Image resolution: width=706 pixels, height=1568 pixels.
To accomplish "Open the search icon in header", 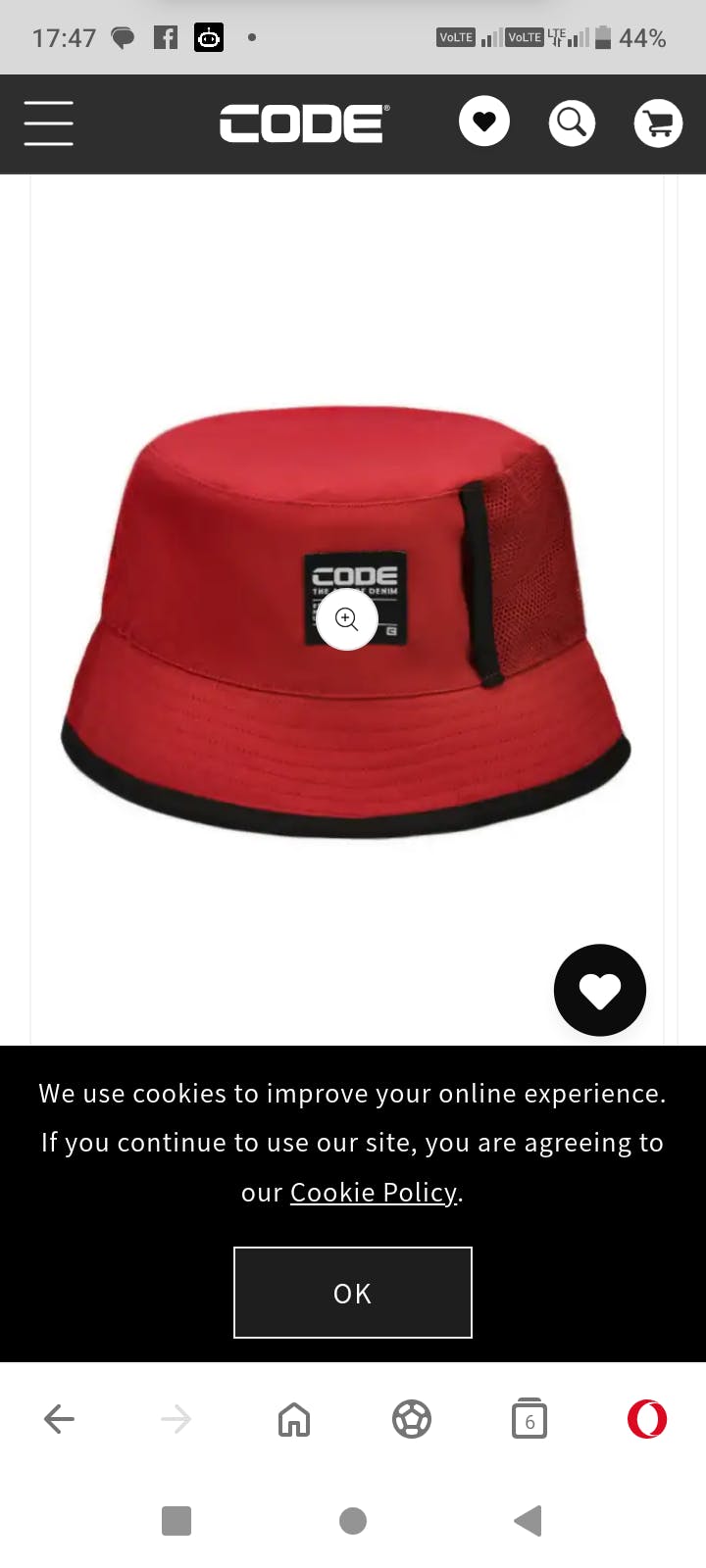I will pyautogui.click(x=571, y=122).
